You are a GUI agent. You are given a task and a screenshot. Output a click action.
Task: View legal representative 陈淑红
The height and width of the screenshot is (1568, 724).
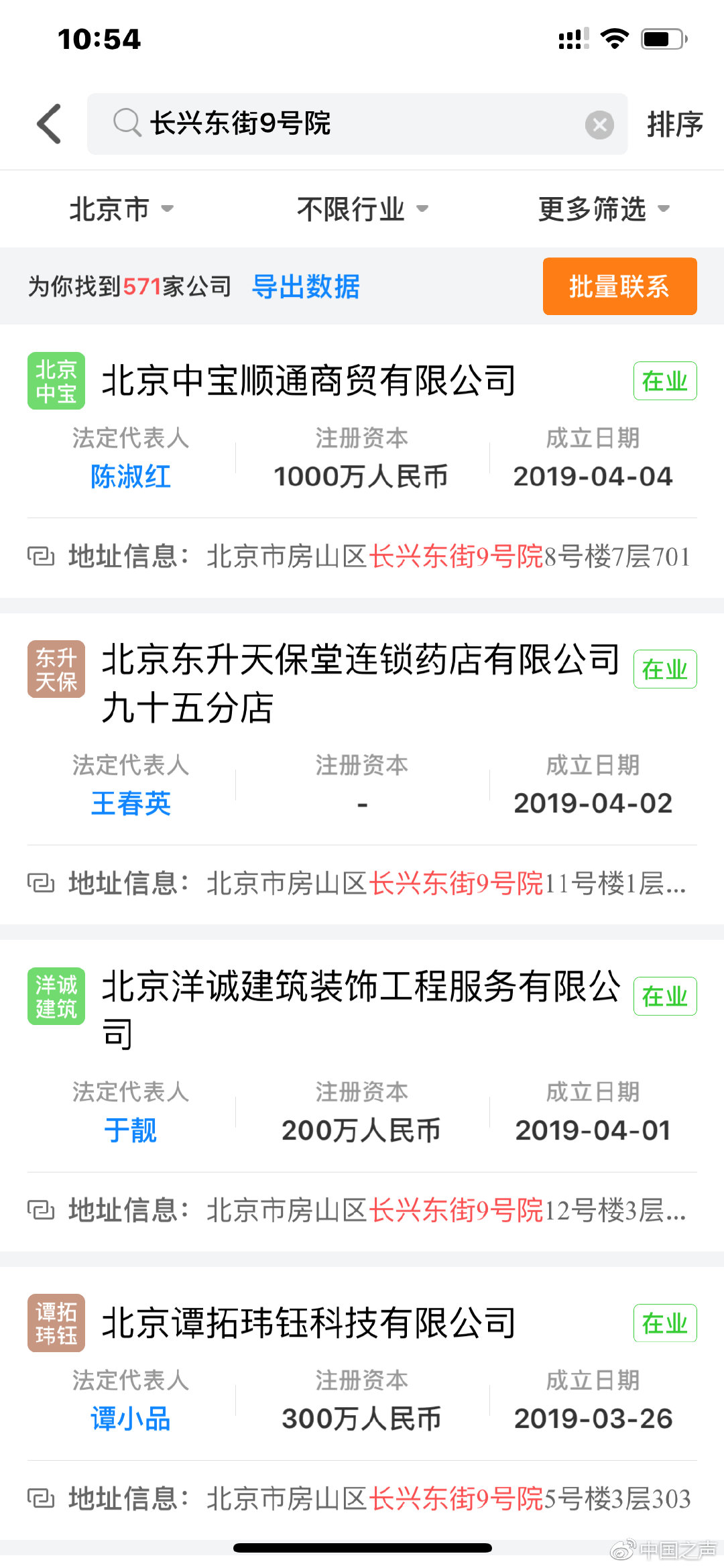coord(131,477)
